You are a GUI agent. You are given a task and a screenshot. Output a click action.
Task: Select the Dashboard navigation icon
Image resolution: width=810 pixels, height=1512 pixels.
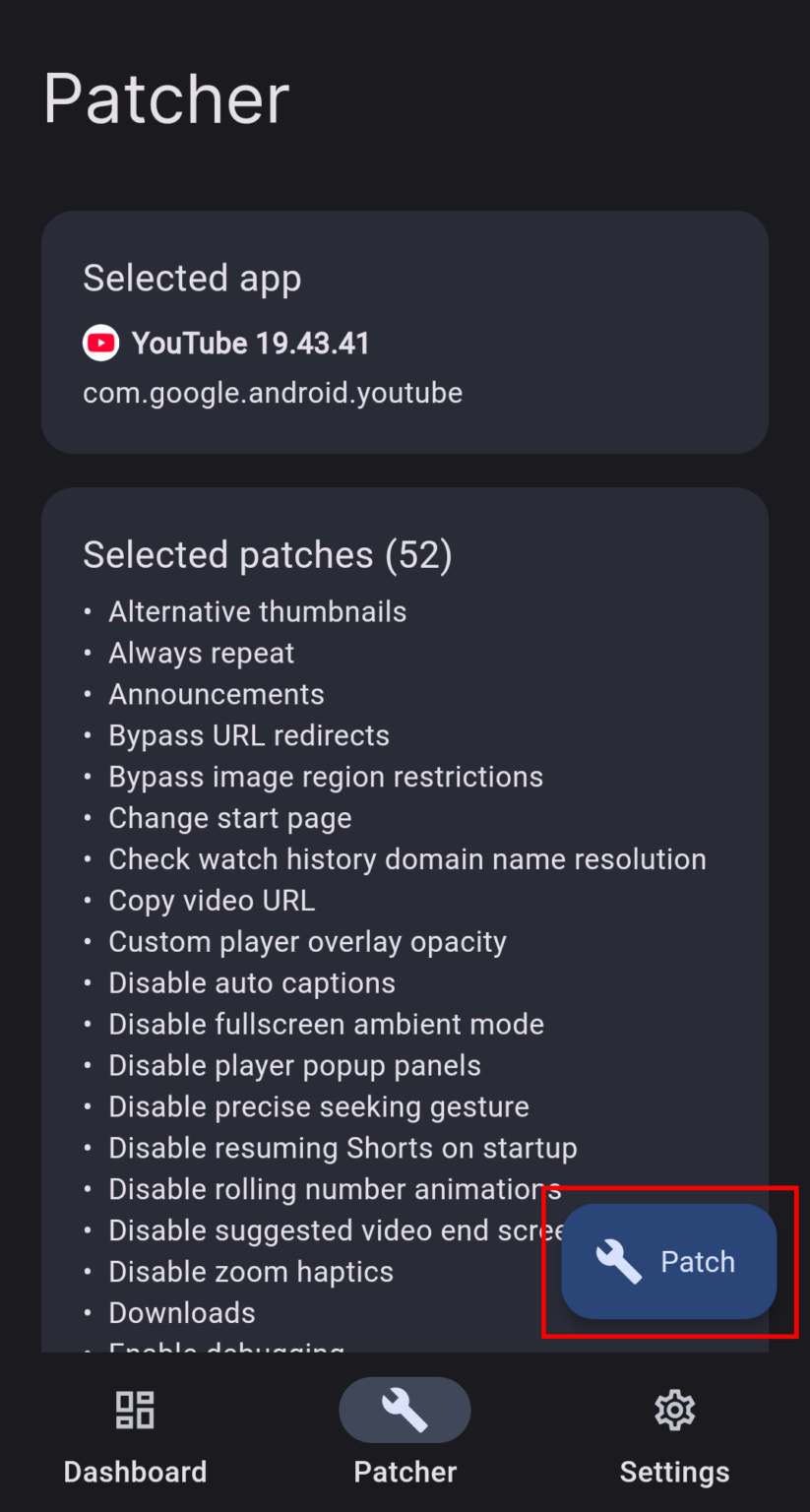click(x=135, y=1410)
